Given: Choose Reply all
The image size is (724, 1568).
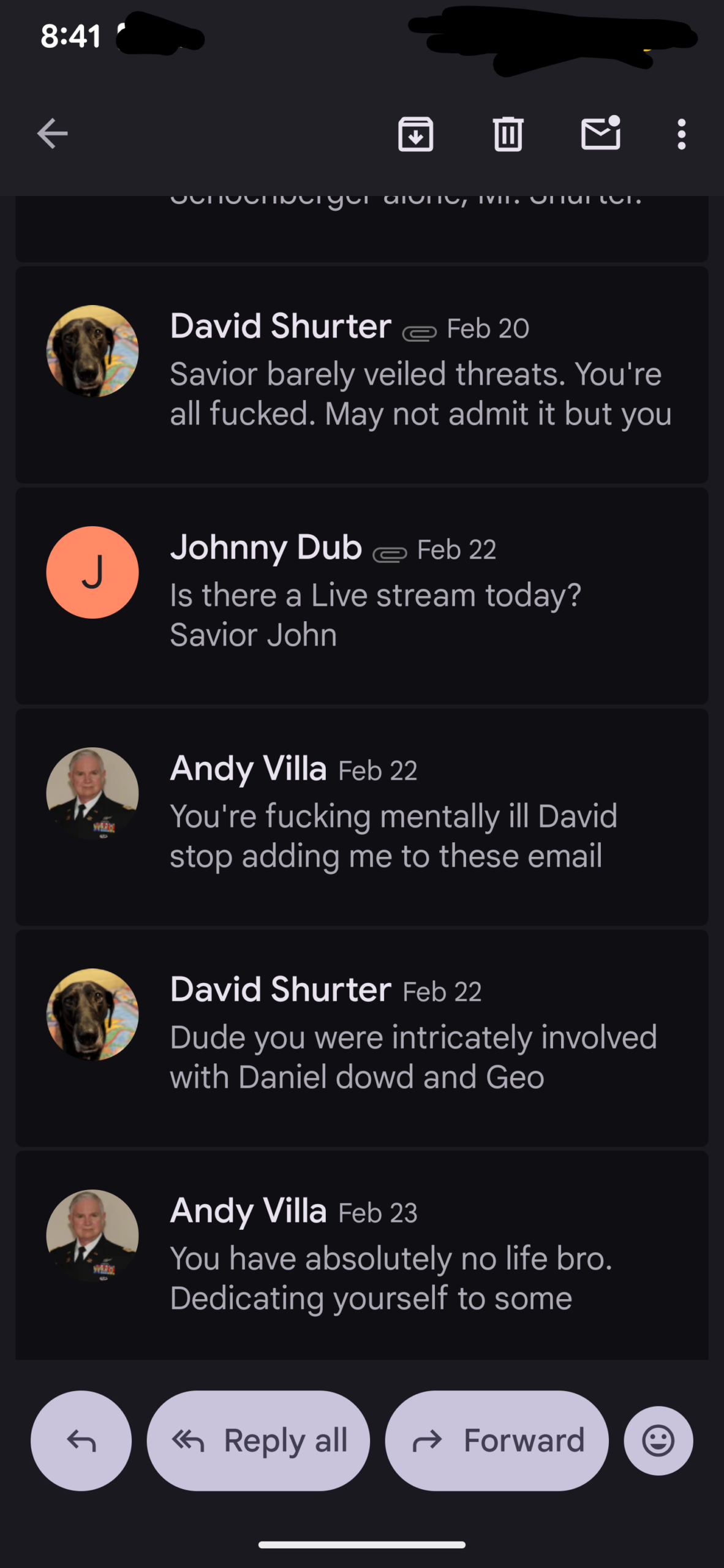Looking at the screenshot, I should click(258, 1441).
